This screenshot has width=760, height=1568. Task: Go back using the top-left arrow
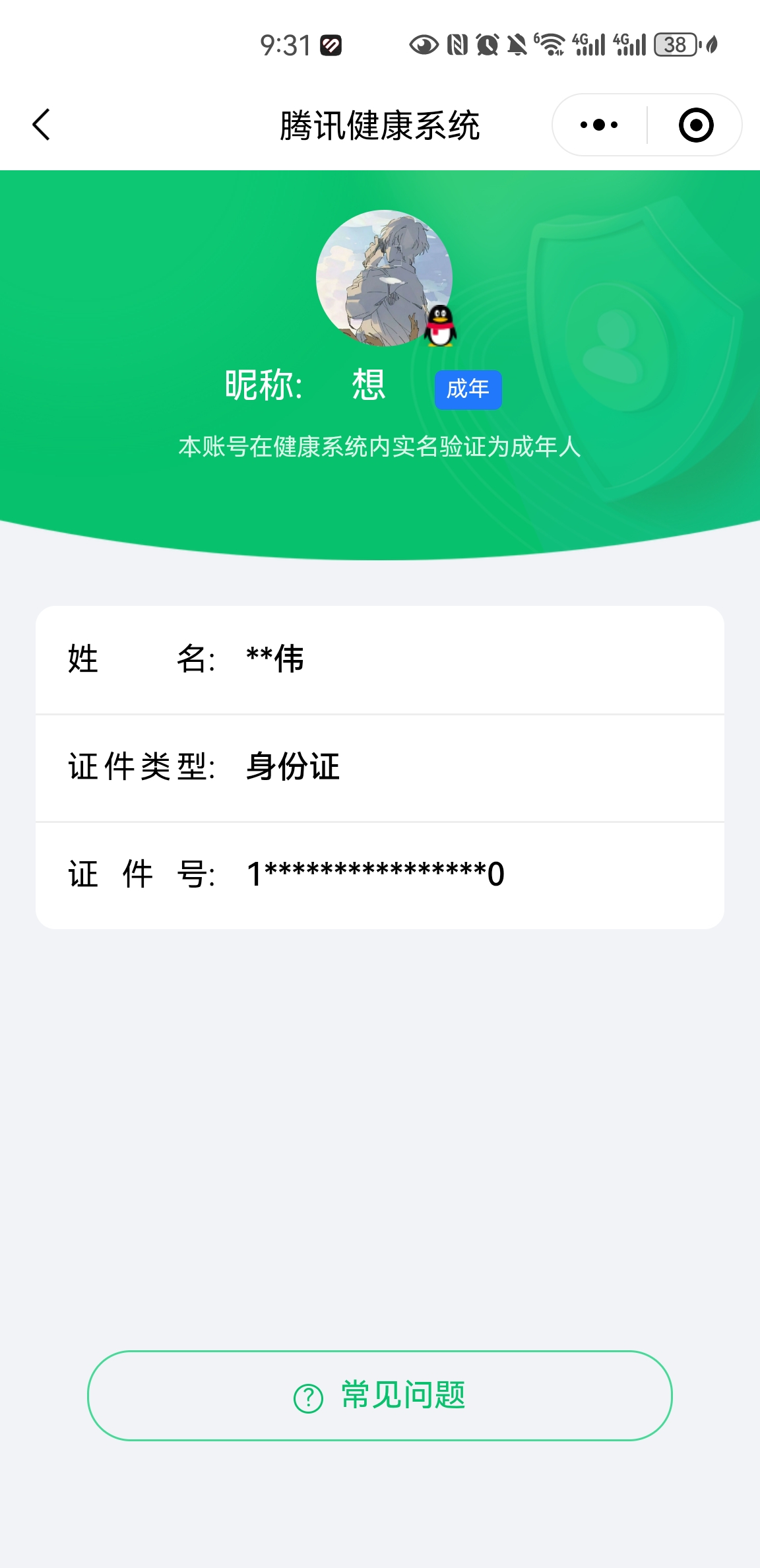tap(41, 125)
